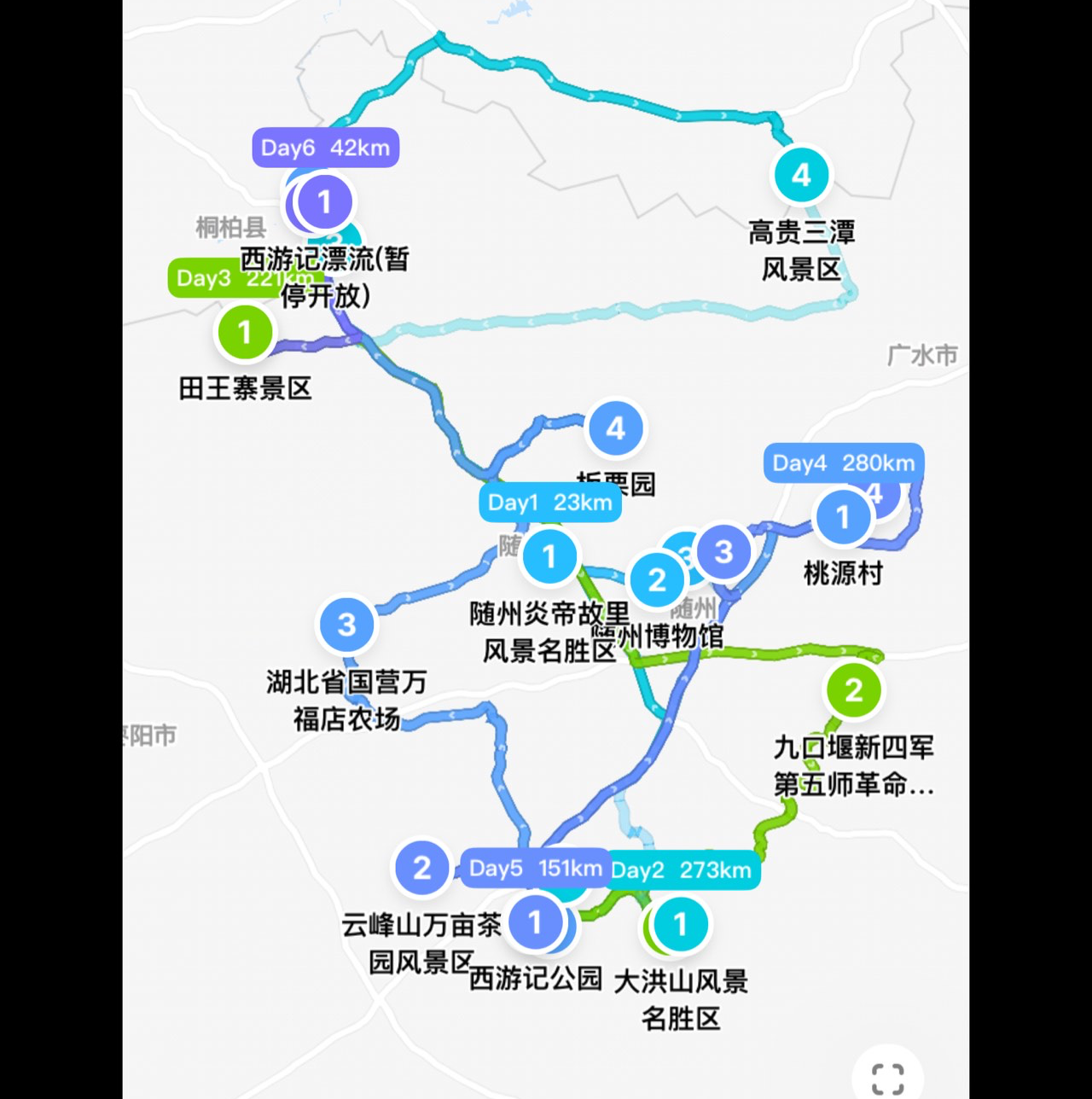This screenshot has height=1099, width=1092.
Task: Select marker 3 next to 随州博物馆
Action: 723,552
